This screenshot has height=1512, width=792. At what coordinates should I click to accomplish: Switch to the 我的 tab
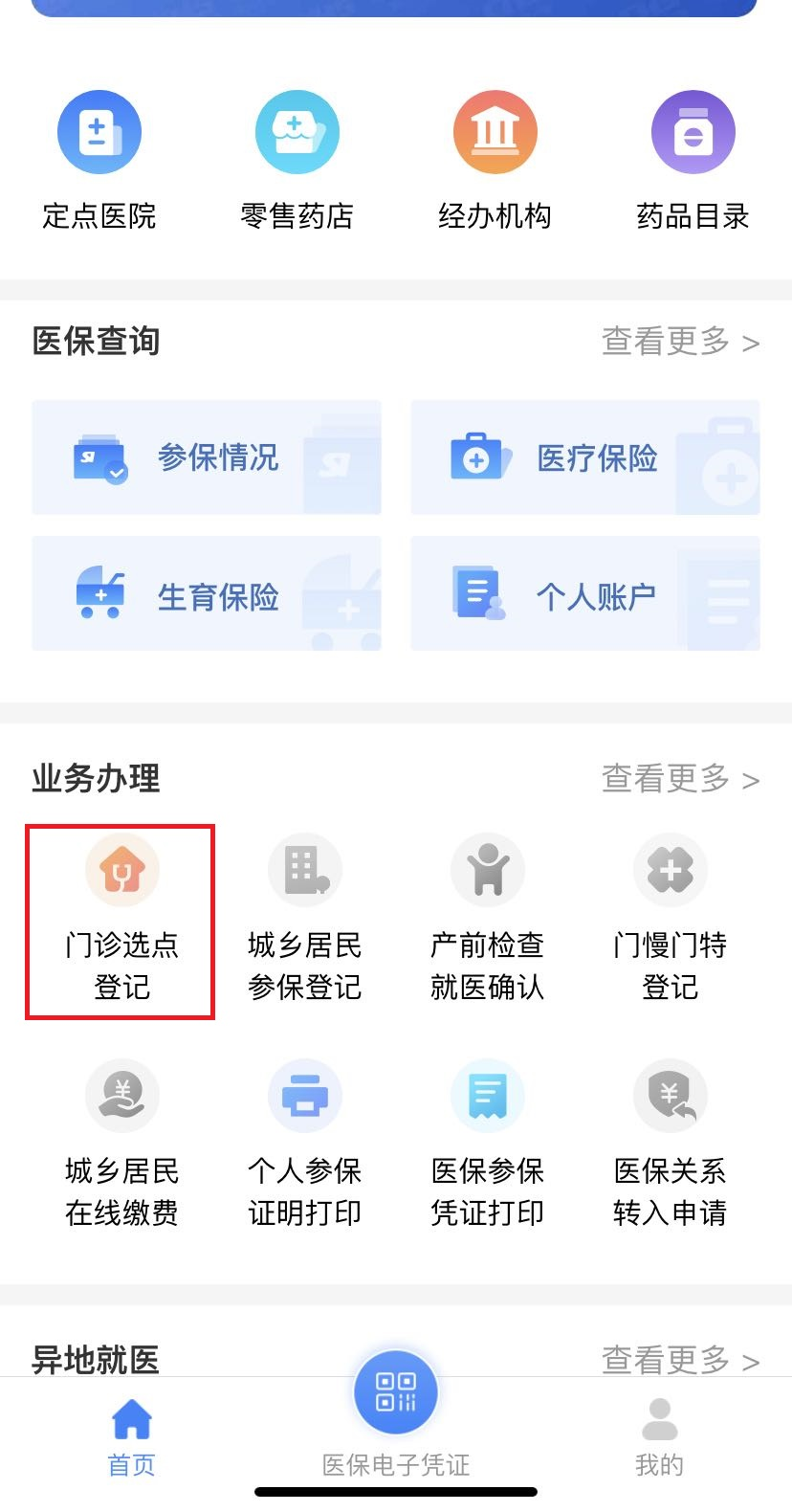(659, 1436)
